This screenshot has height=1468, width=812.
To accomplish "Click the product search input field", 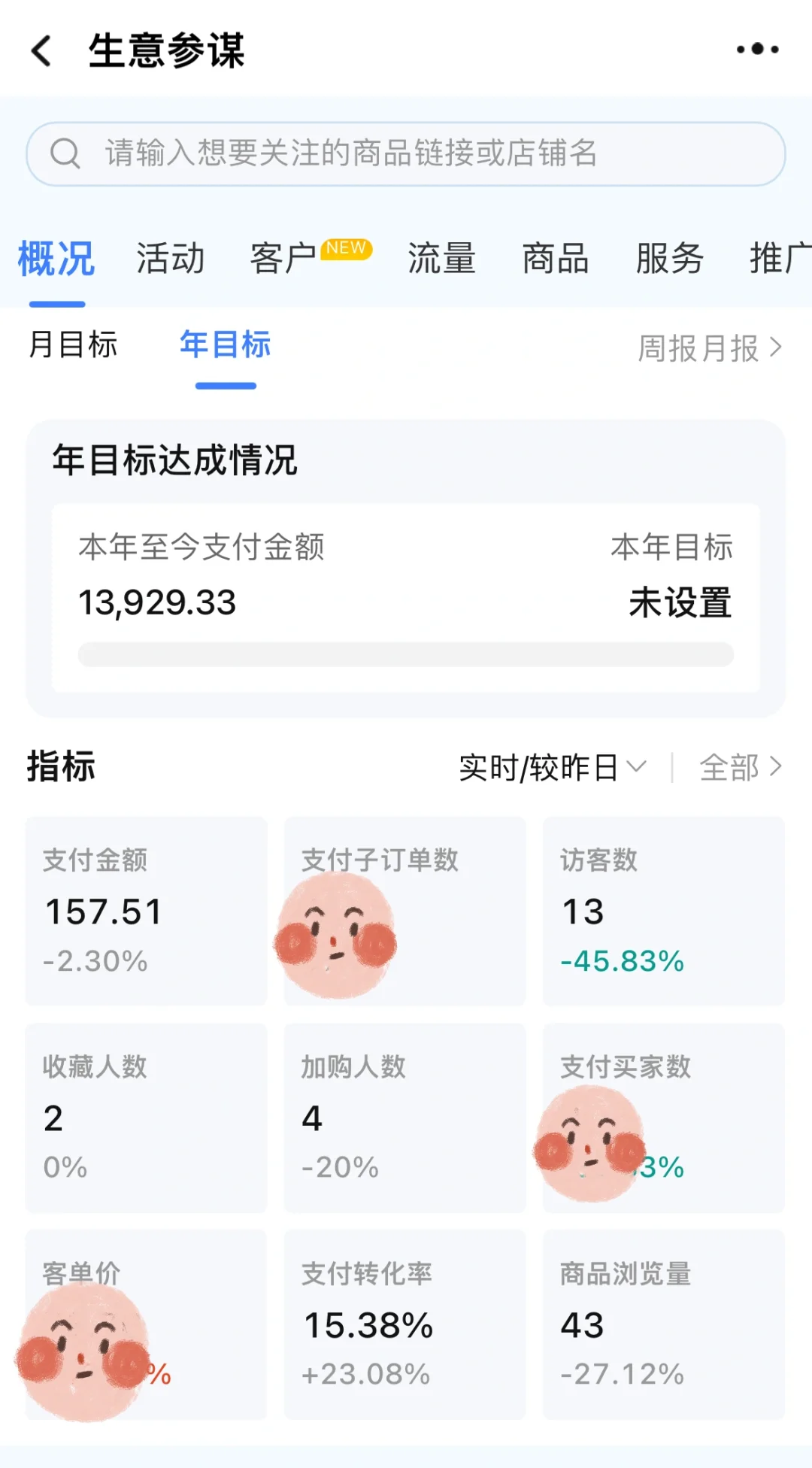I will [406, 153].
